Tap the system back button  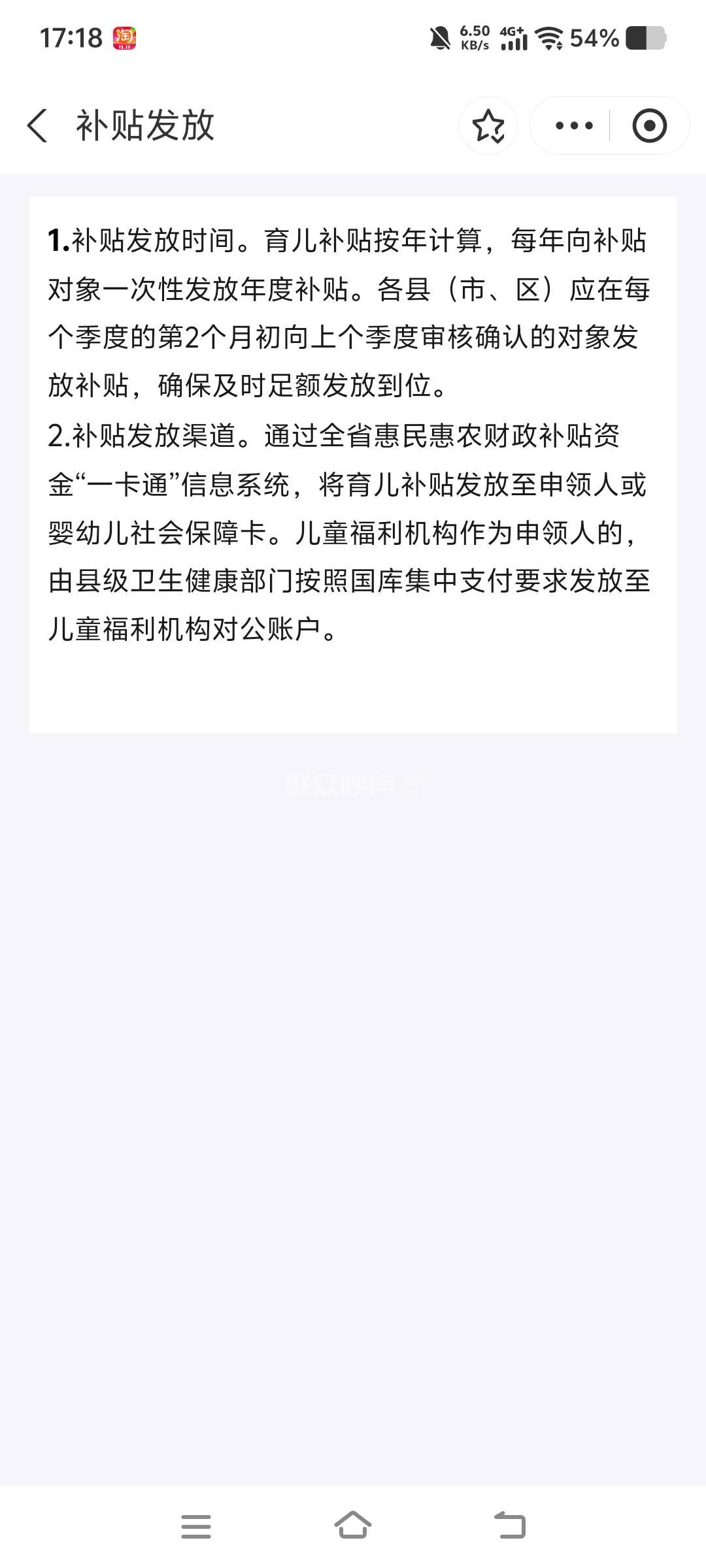point(510,1527)
